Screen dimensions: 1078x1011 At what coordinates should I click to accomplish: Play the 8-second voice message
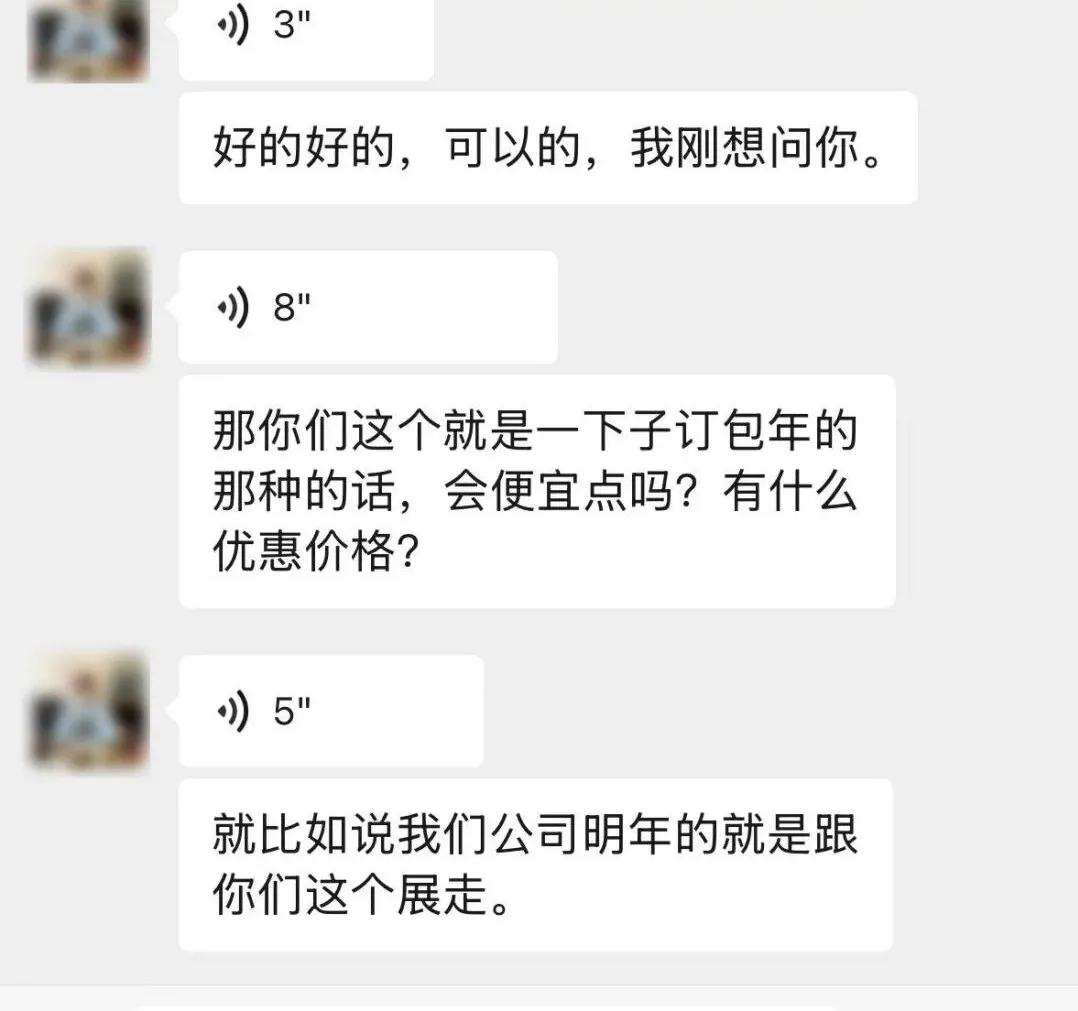point(367,308)
